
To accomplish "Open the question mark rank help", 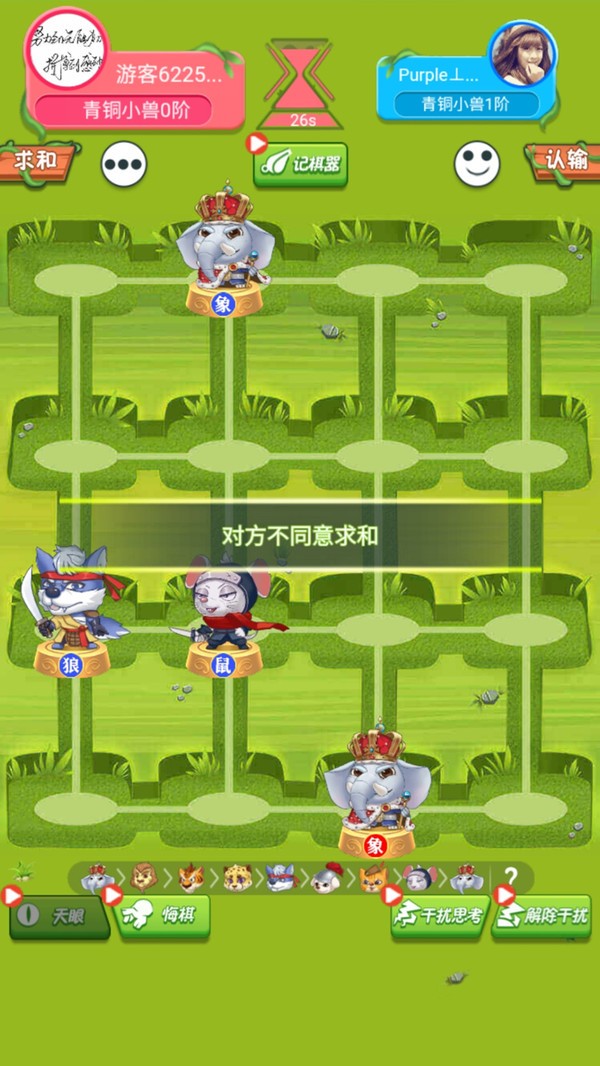I will (x=510, y=878).
